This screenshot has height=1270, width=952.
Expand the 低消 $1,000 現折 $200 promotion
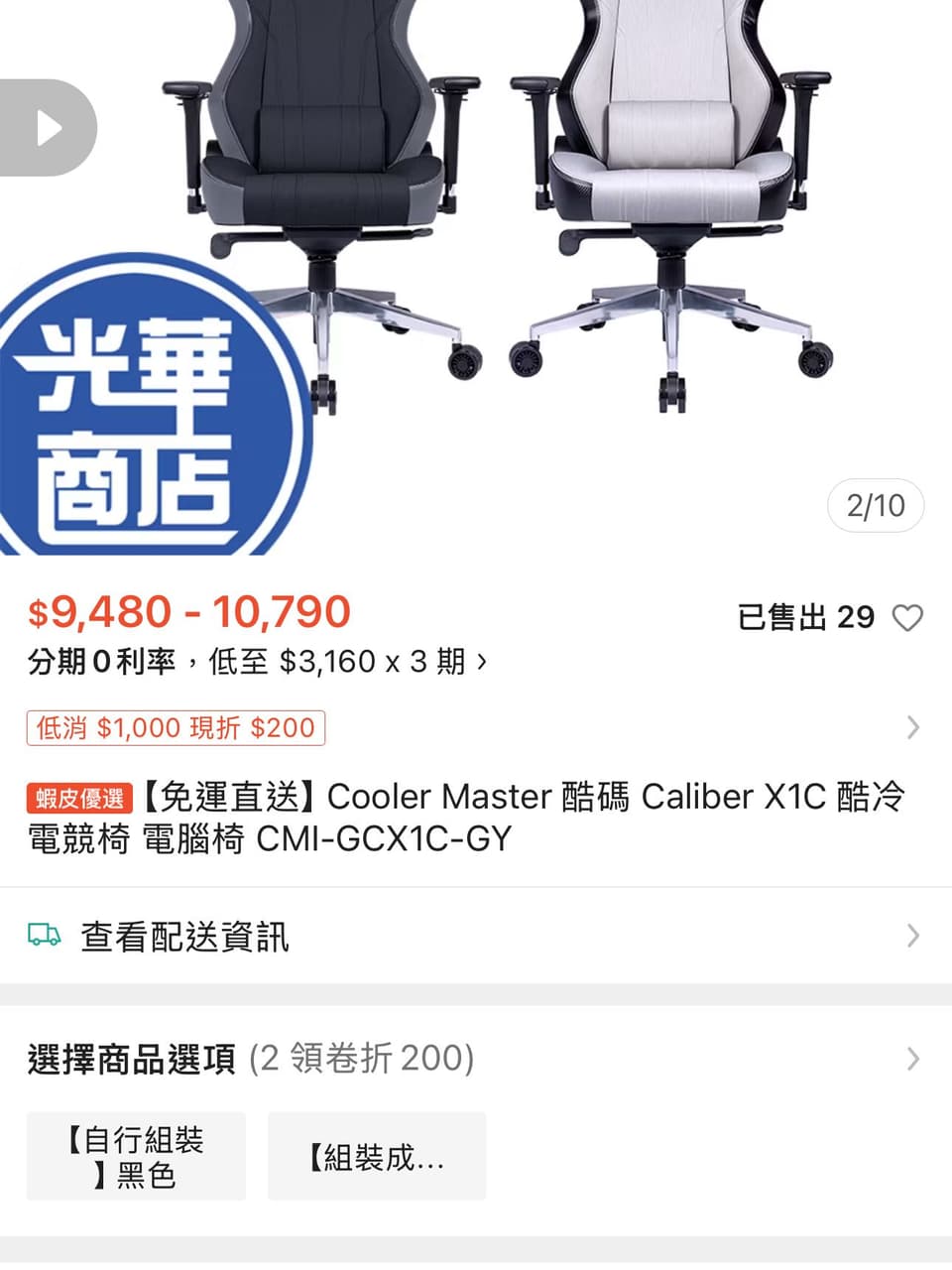(175, 727)
